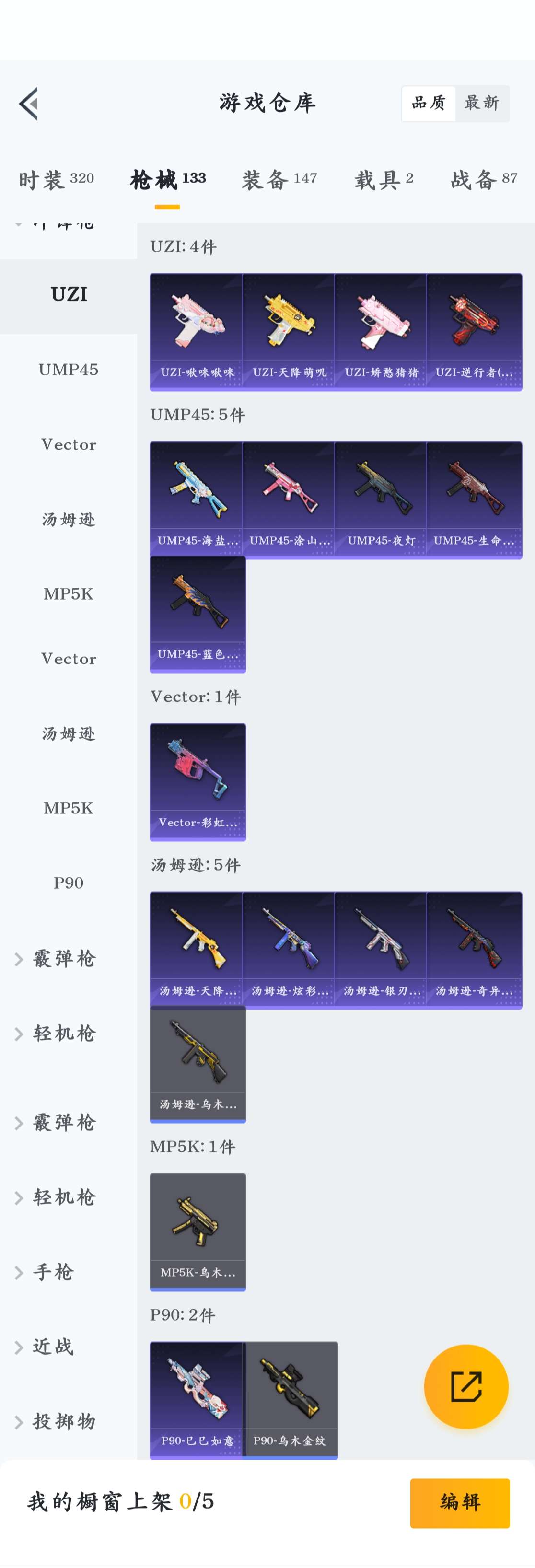Expand the 投掷物 category
Viewport: 535px width, 1568px height.
coord(63,1421)
